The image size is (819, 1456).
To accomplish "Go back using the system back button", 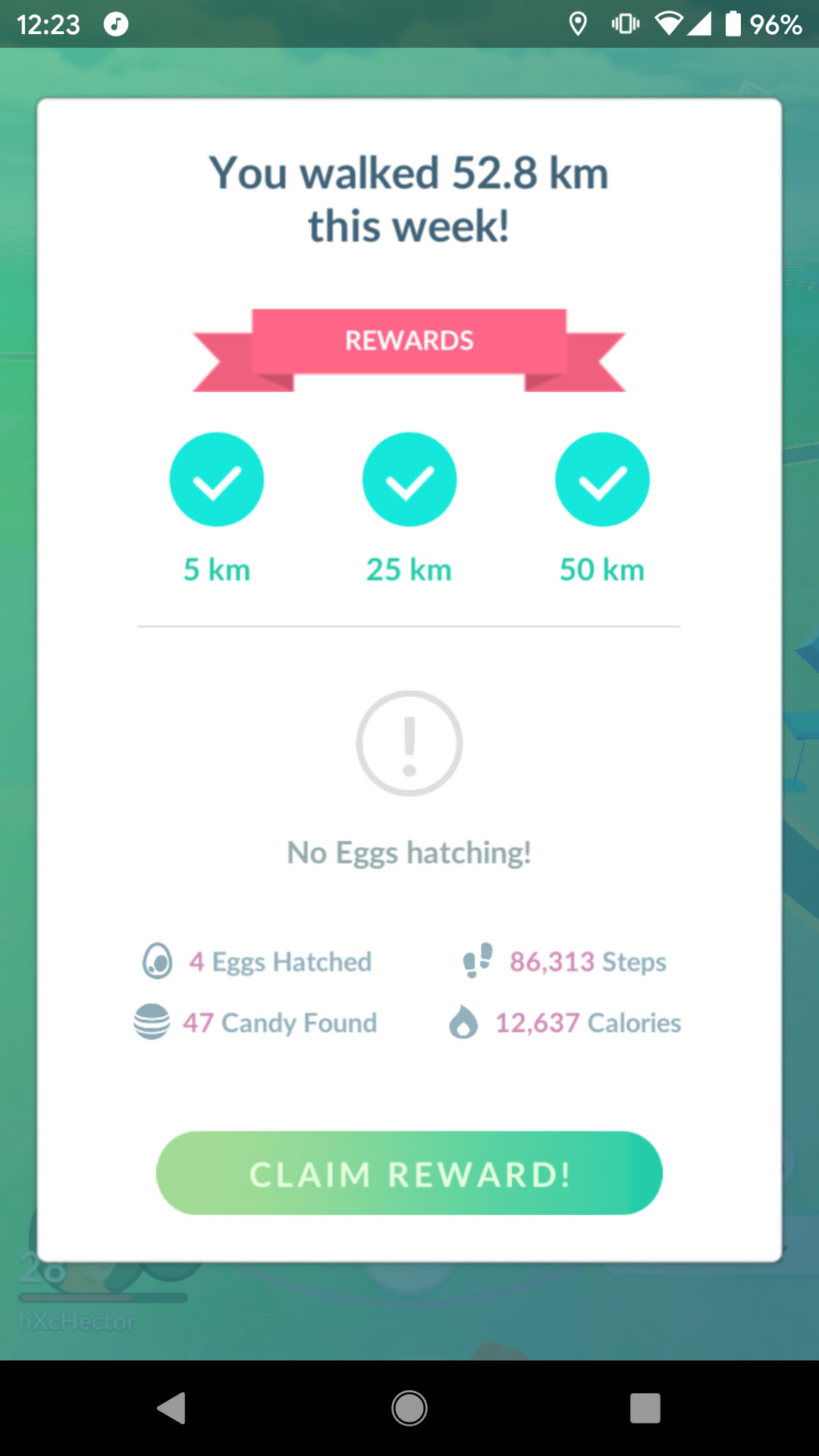I will [x=171, y=1408].
